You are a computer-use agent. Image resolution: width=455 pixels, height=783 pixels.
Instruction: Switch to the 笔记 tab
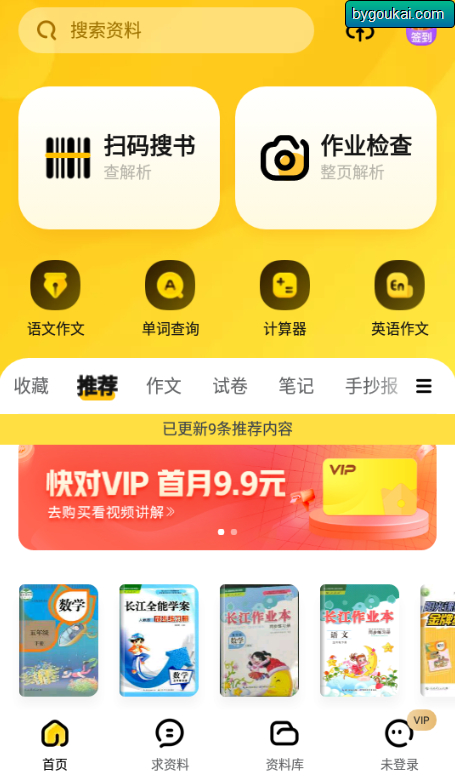tap(296, 386)
